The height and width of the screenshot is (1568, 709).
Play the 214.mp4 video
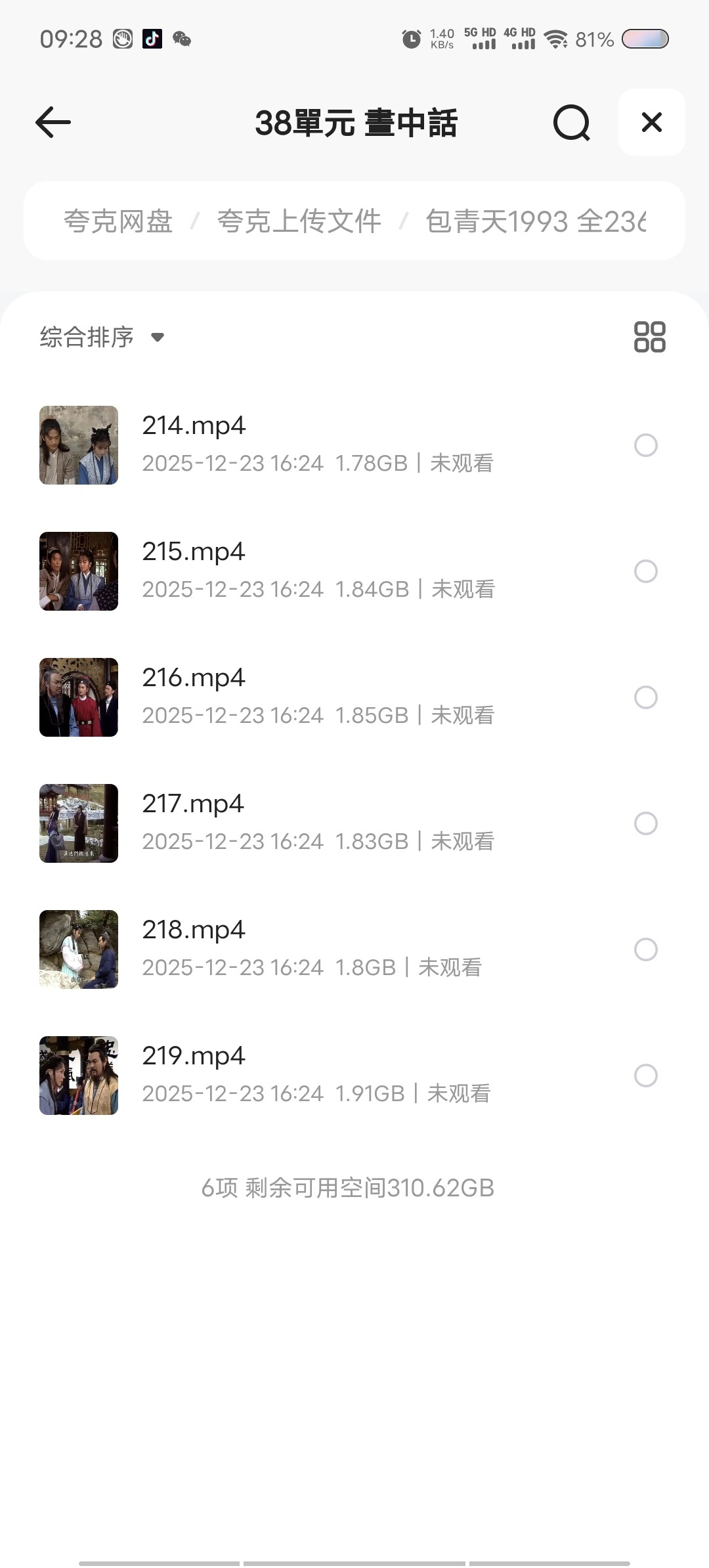(x=194, y=425)
